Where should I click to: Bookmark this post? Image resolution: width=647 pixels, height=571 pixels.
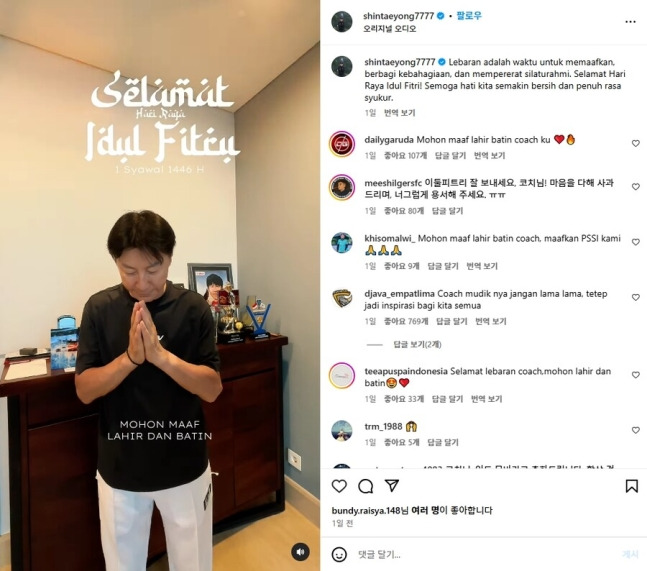coord(631,486)
